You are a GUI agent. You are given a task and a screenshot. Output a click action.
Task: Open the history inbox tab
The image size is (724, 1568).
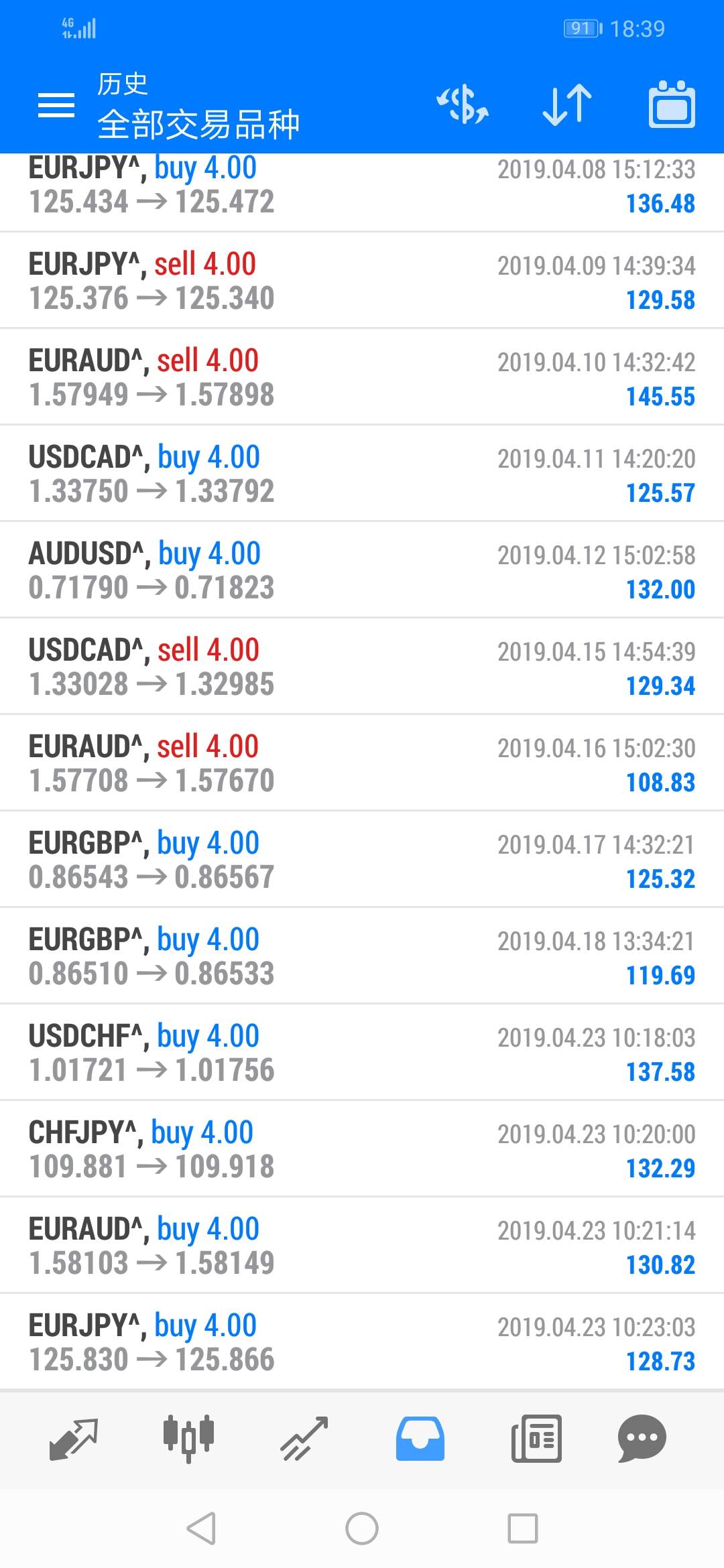pos(420,1439)
